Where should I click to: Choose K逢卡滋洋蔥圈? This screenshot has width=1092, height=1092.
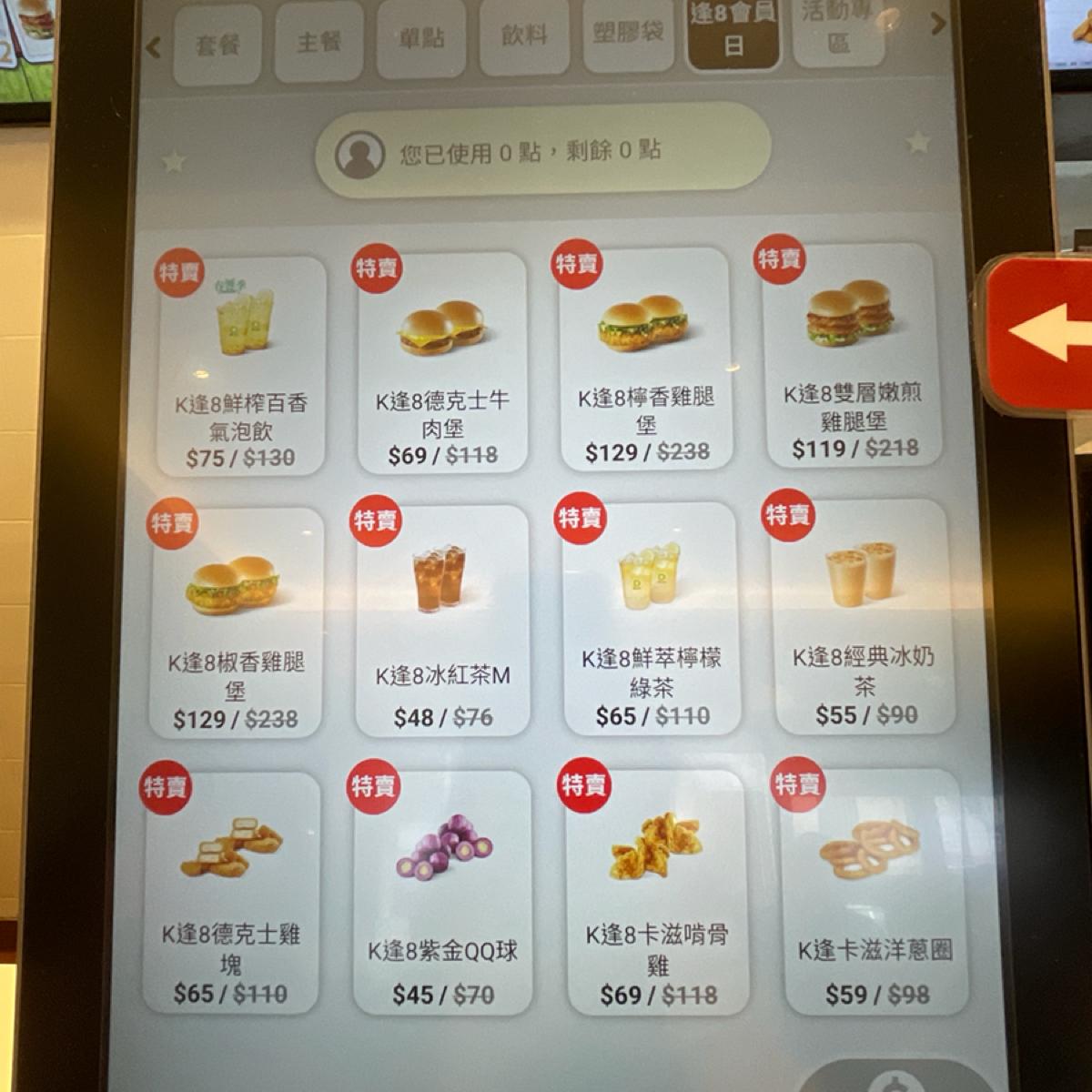point(874,892)
